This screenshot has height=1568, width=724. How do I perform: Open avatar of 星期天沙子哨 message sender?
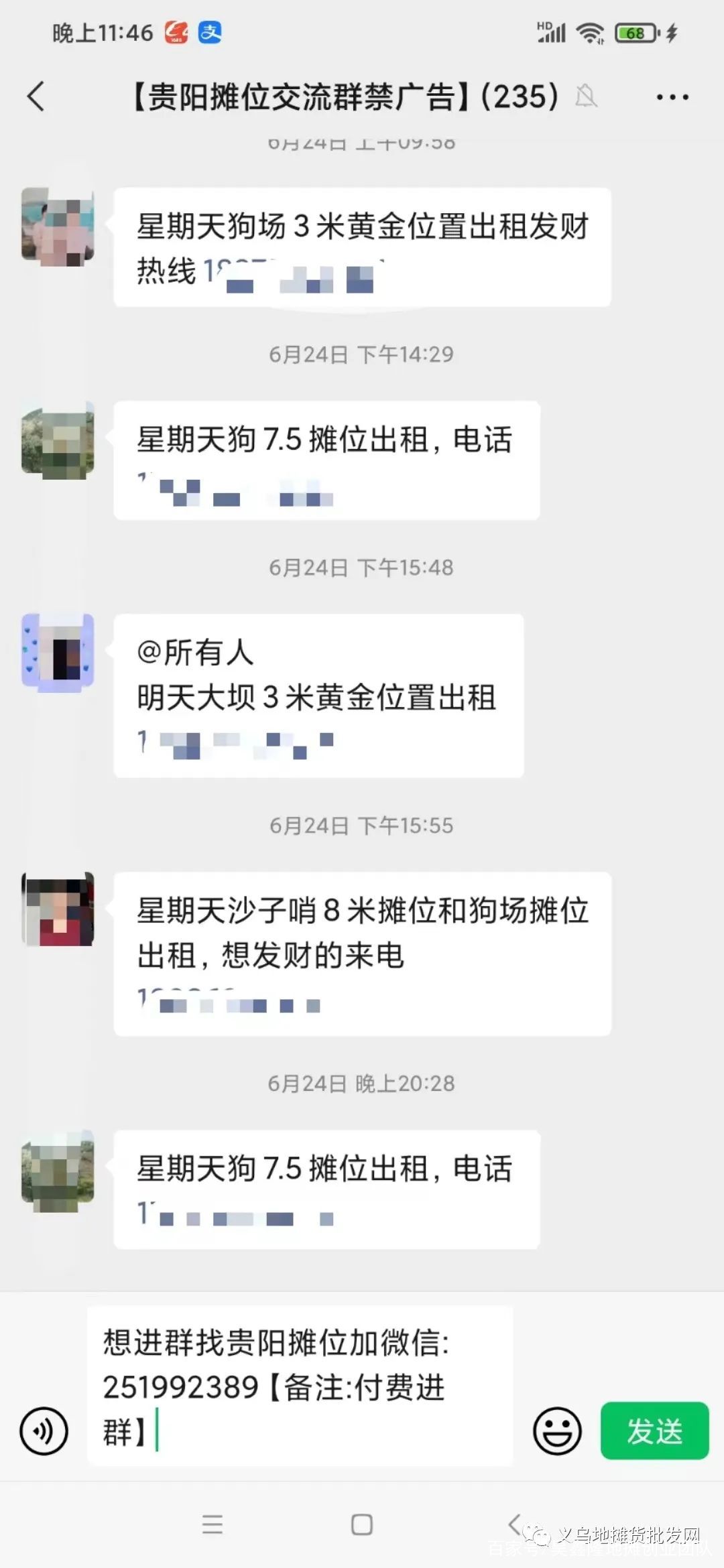coord(58,909)
